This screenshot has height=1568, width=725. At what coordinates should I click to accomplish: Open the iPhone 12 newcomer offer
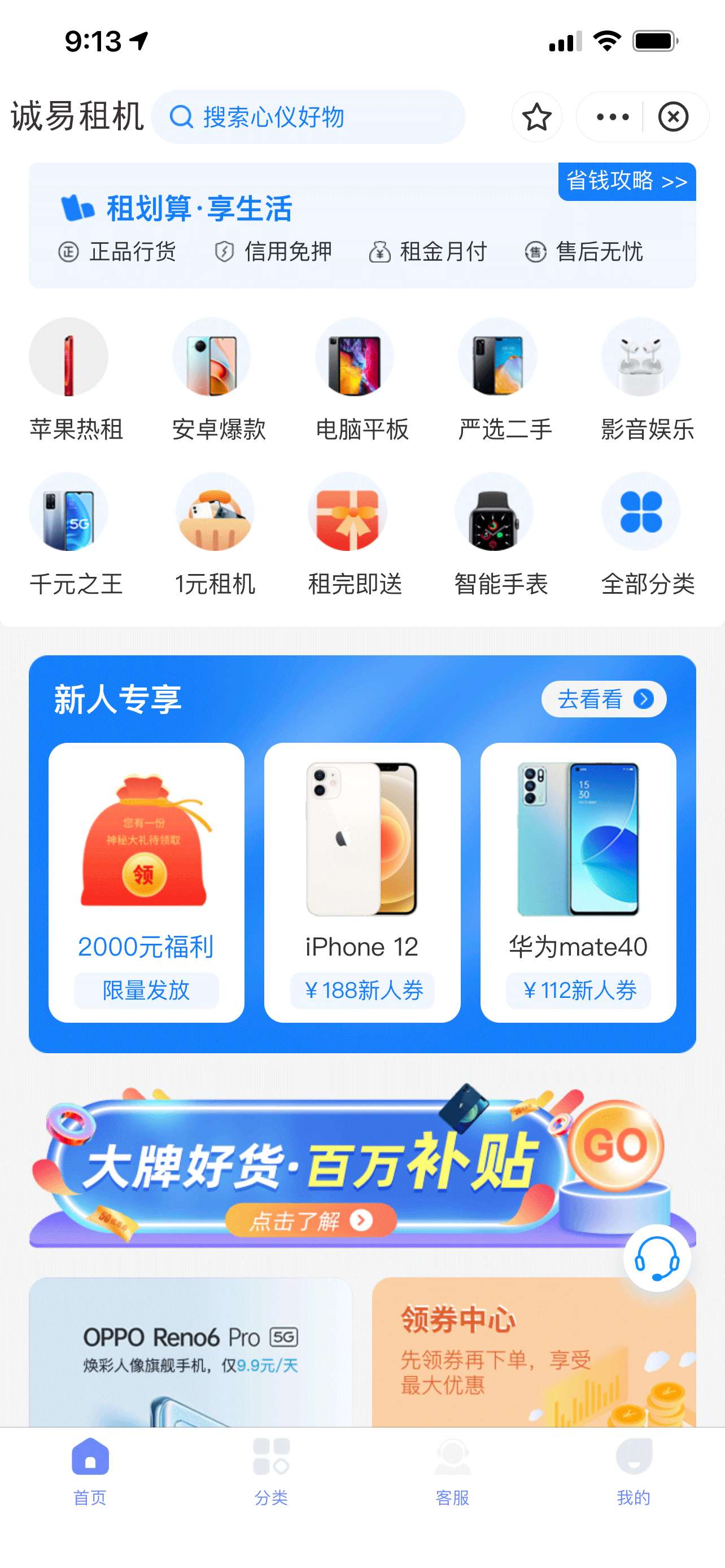pyautogui.click(x=362, y=882)
